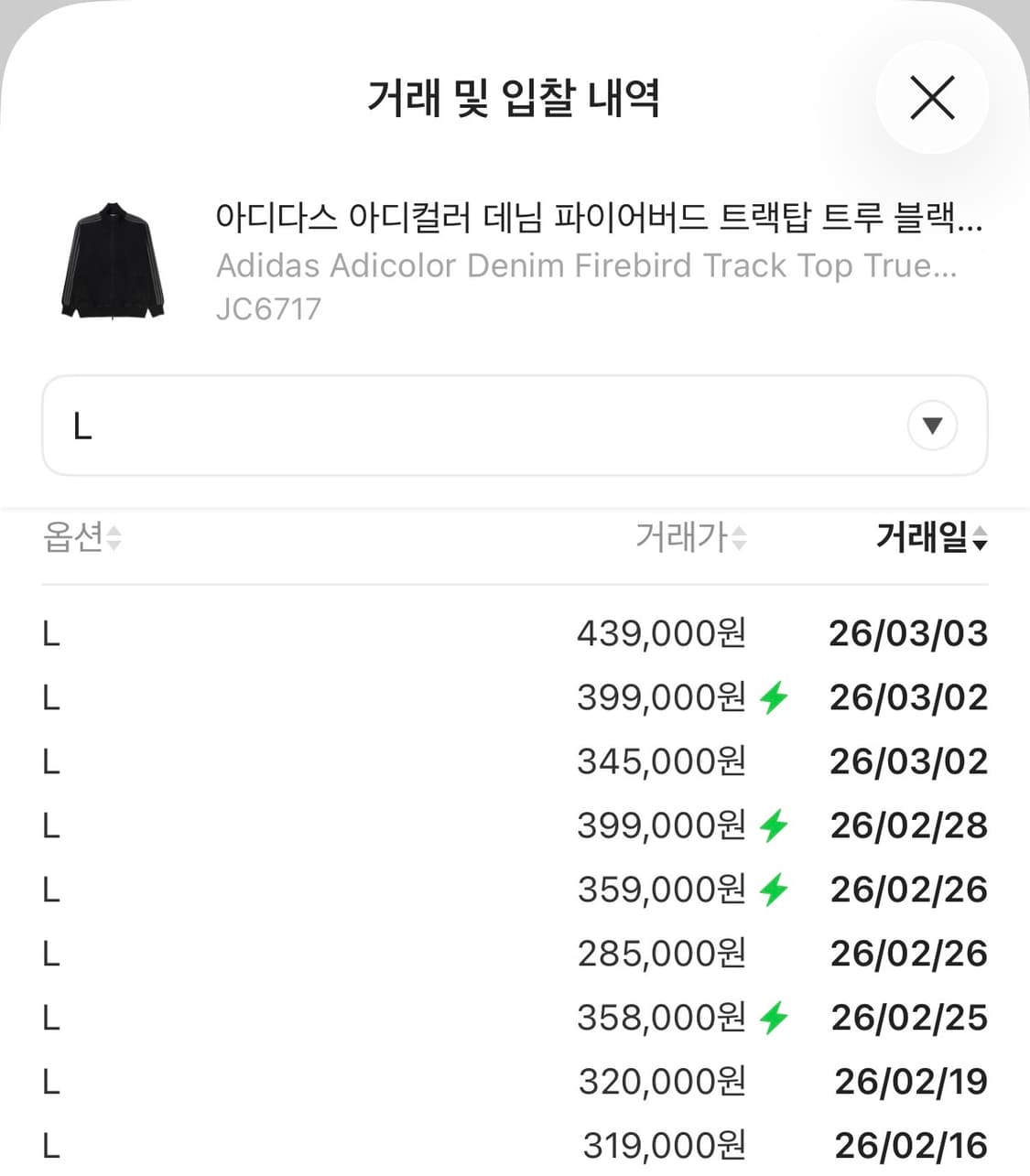Click the bolt icon next to 399,000원 on 26/02/28
1030x1176 pixels.
[775, 825]
